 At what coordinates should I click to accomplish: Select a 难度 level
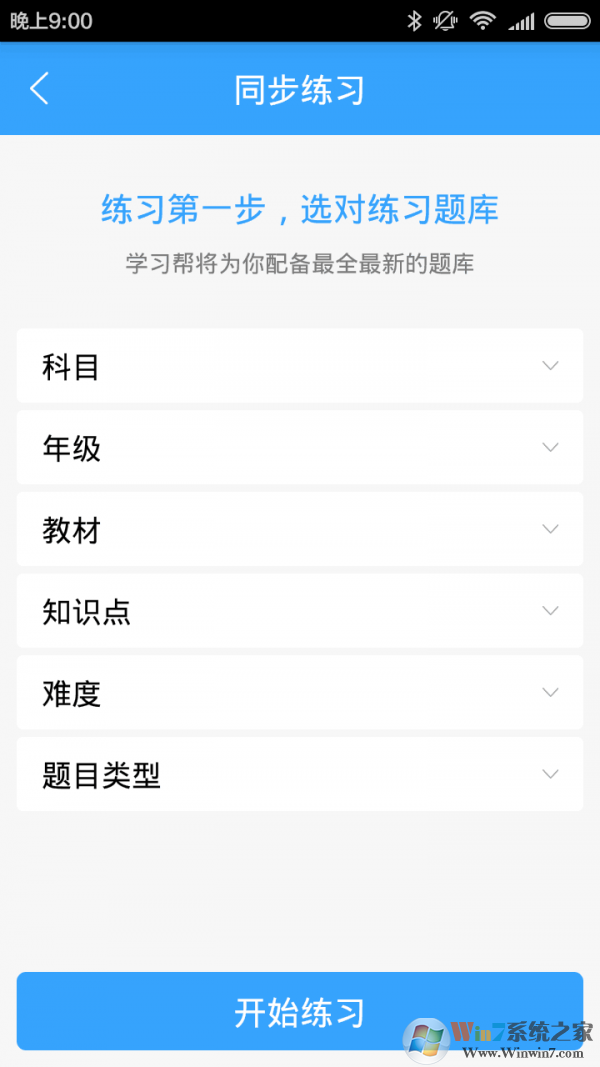[x=300, y=693]
